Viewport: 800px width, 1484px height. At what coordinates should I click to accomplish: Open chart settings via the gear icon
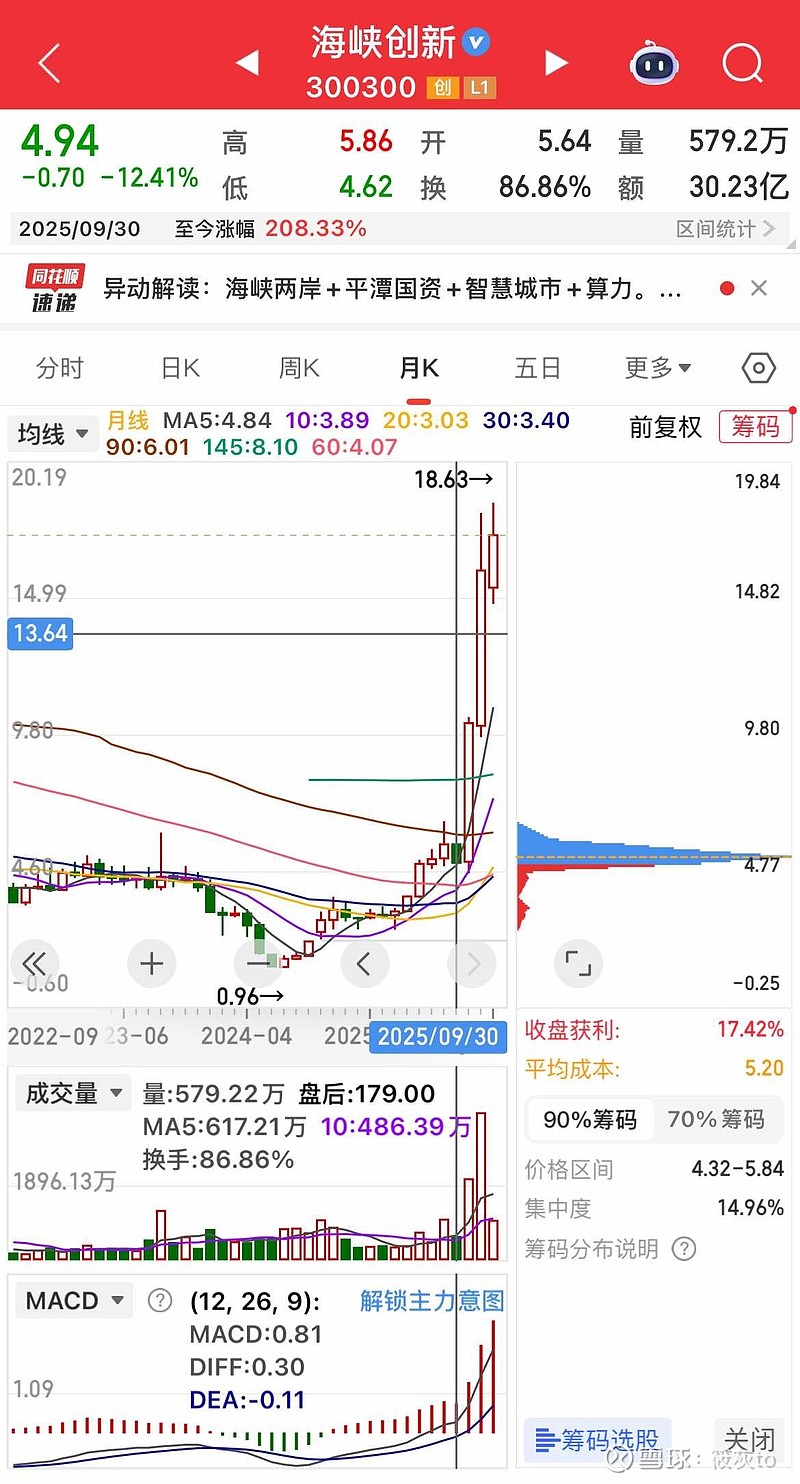758,368
